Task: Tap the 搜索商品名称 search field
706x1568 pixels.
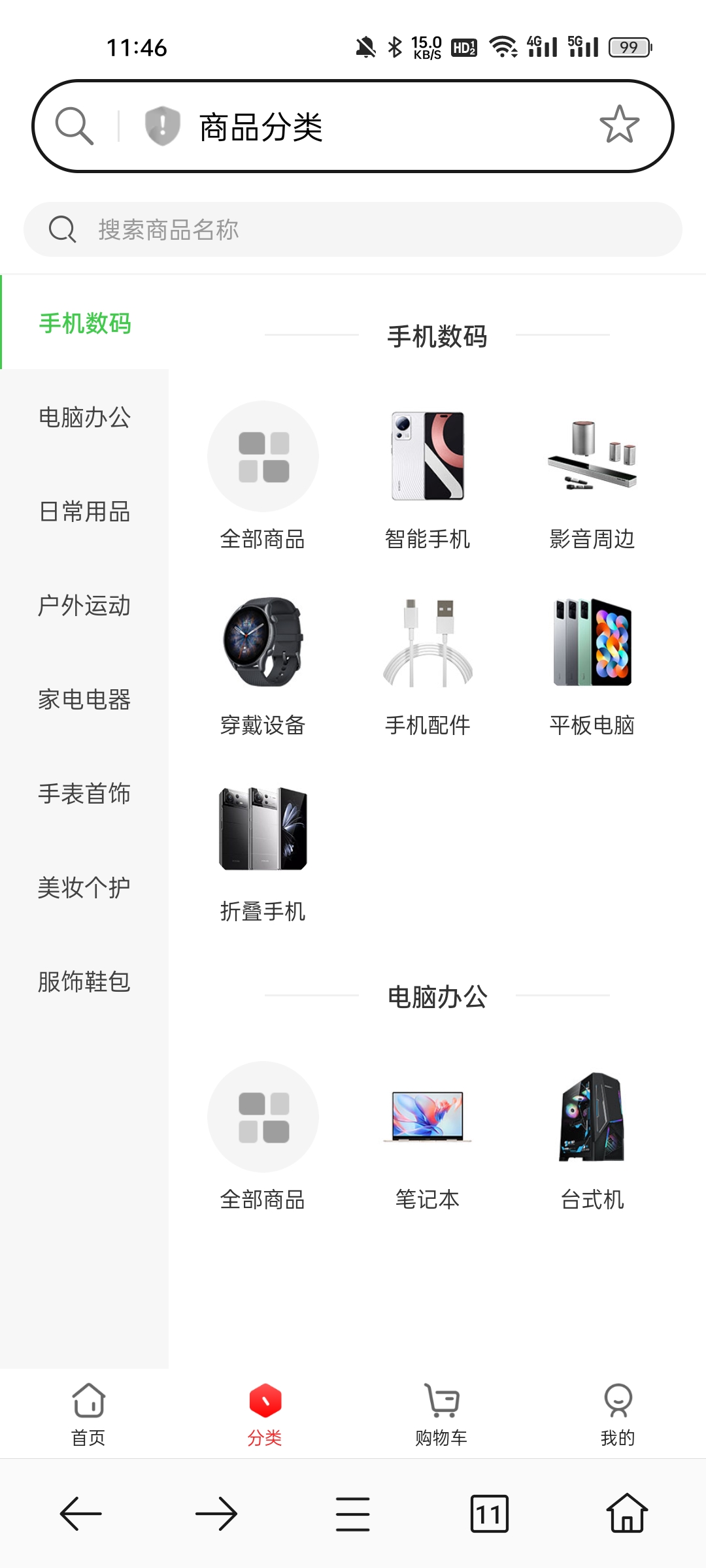Action: [353, 229]
